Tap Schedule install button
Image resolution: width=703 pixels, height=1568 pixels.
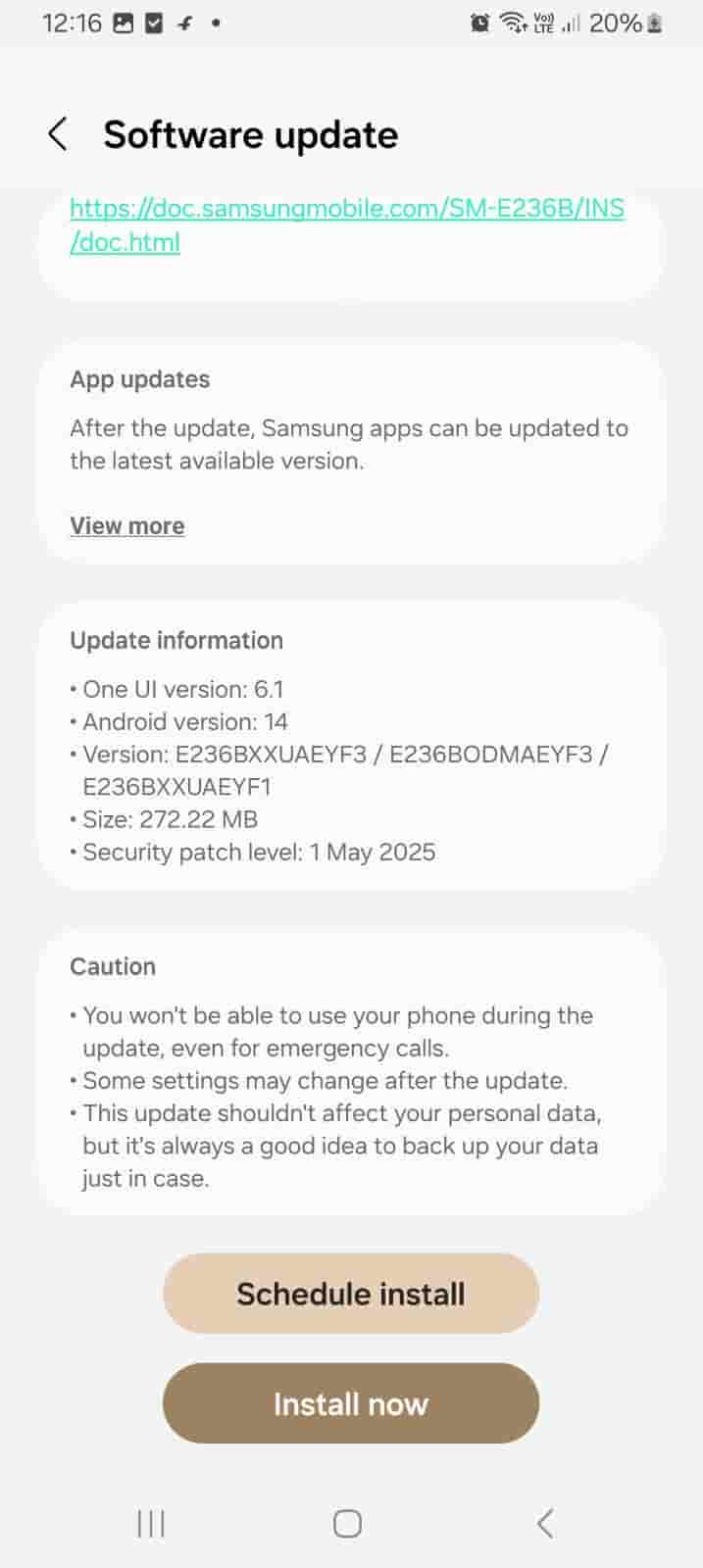(x=351, y=1294)
